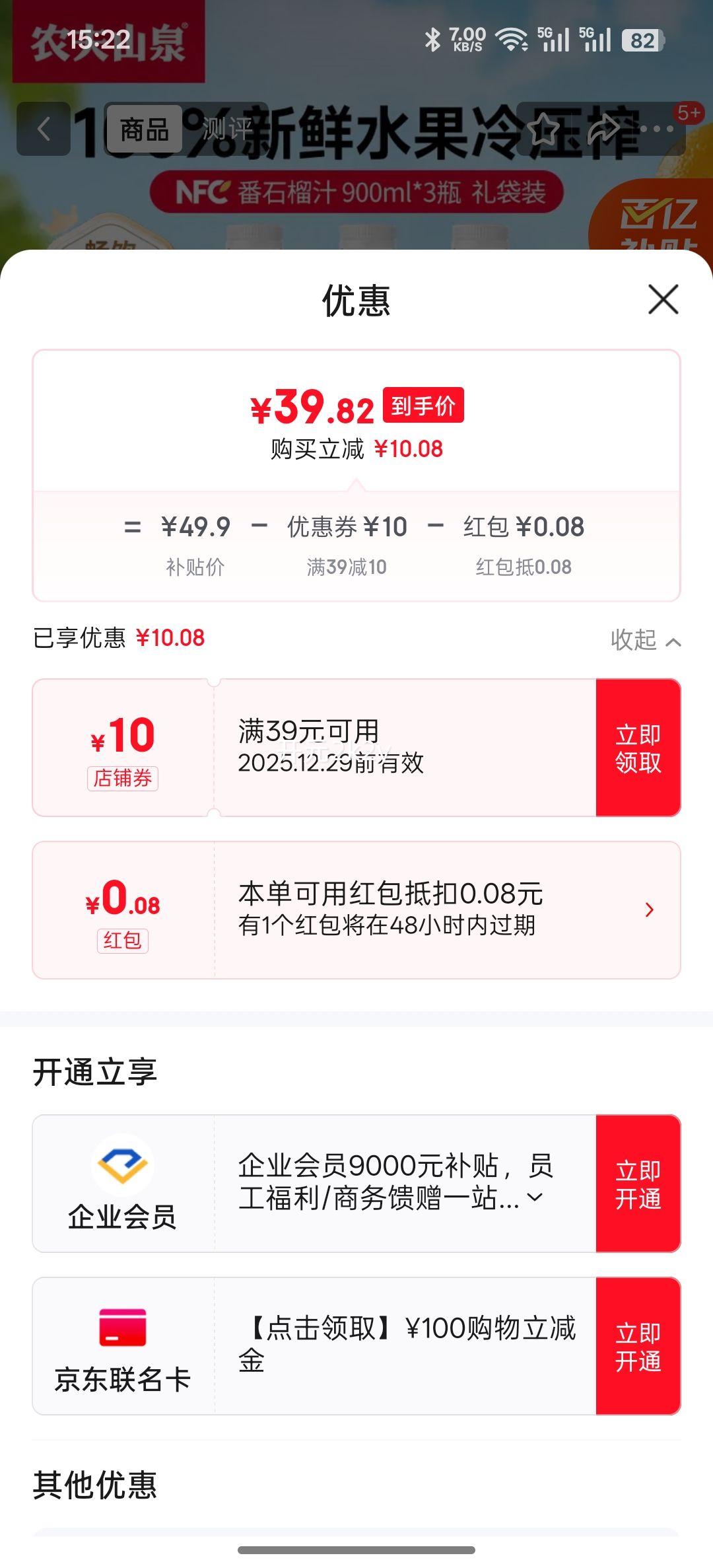Tap the ¥0.08 红包 badge

tap(122, 911)
